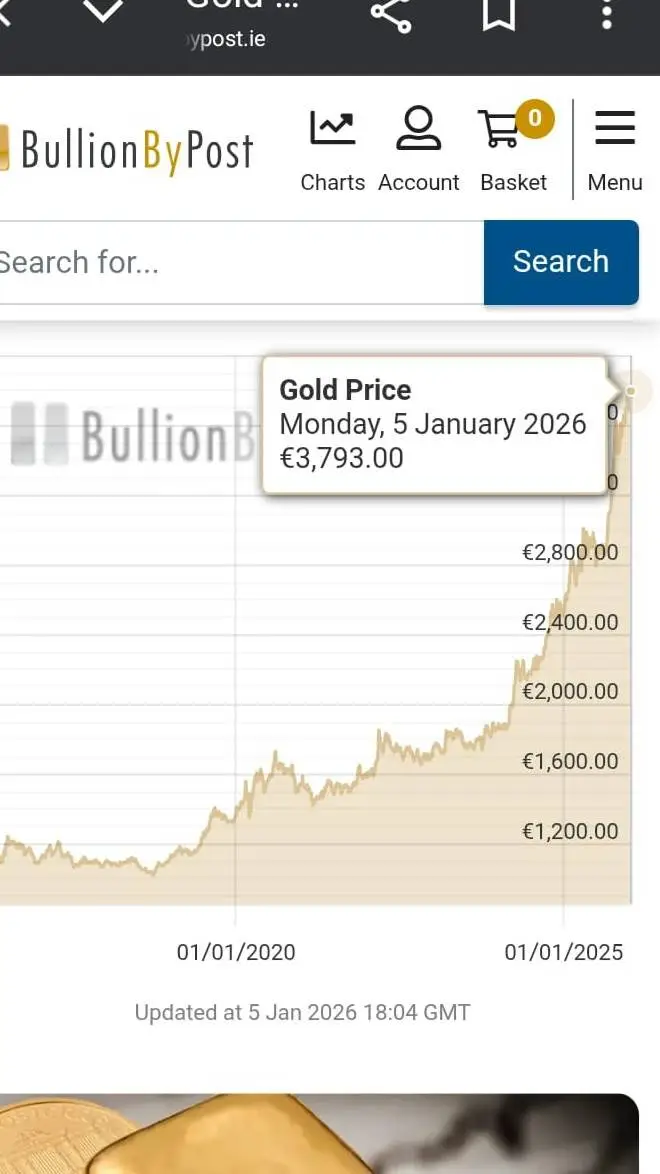660x1174 pixels.
Task: Open the browser overflow menu
Action: tap(606, 14)
